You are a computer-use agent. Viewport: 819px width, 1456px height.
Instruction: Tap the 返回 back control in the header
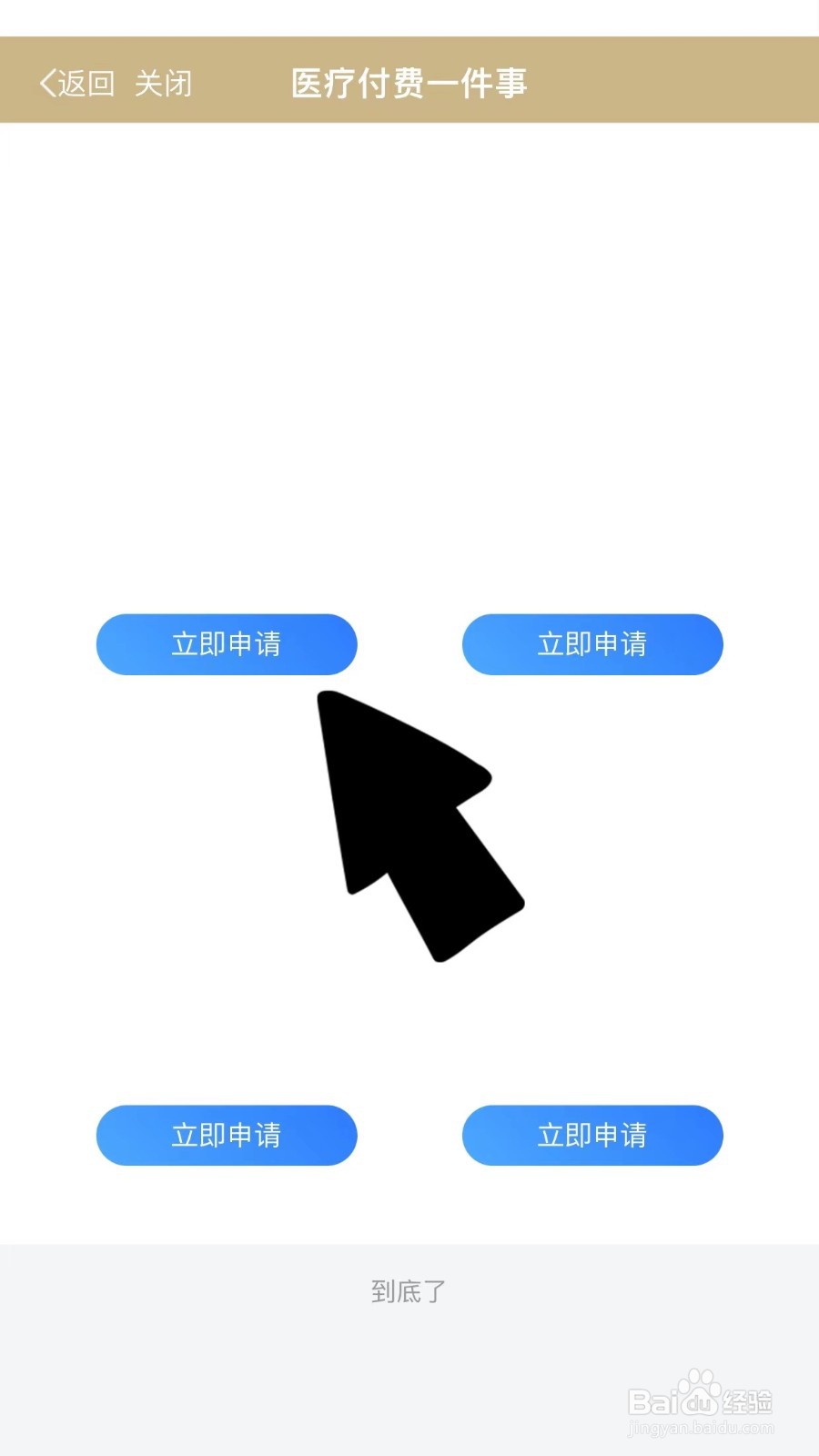click(86, 82)
